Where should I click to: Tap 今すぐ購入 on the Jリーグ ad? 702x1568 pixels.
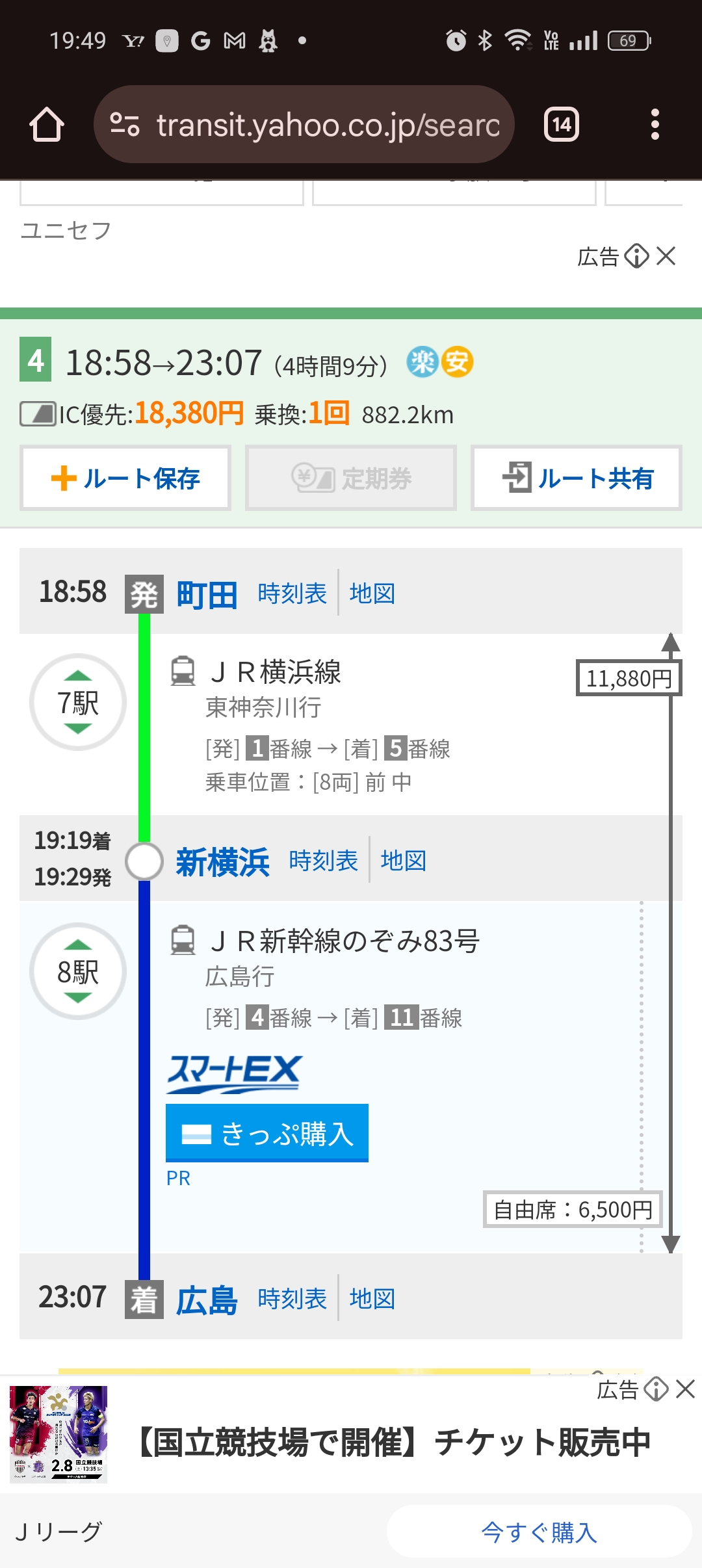[x=539, y=1532]
